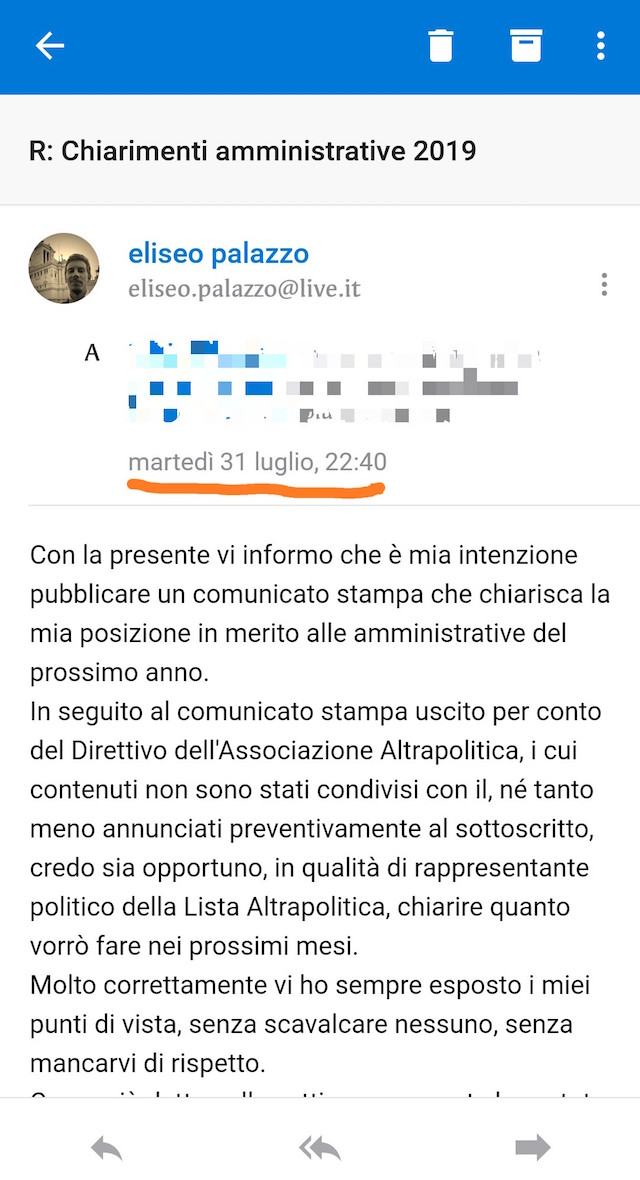The image size is (640, 1180).
Task: Tap sender name eliseo palazzo
Action: click(218, 254)
